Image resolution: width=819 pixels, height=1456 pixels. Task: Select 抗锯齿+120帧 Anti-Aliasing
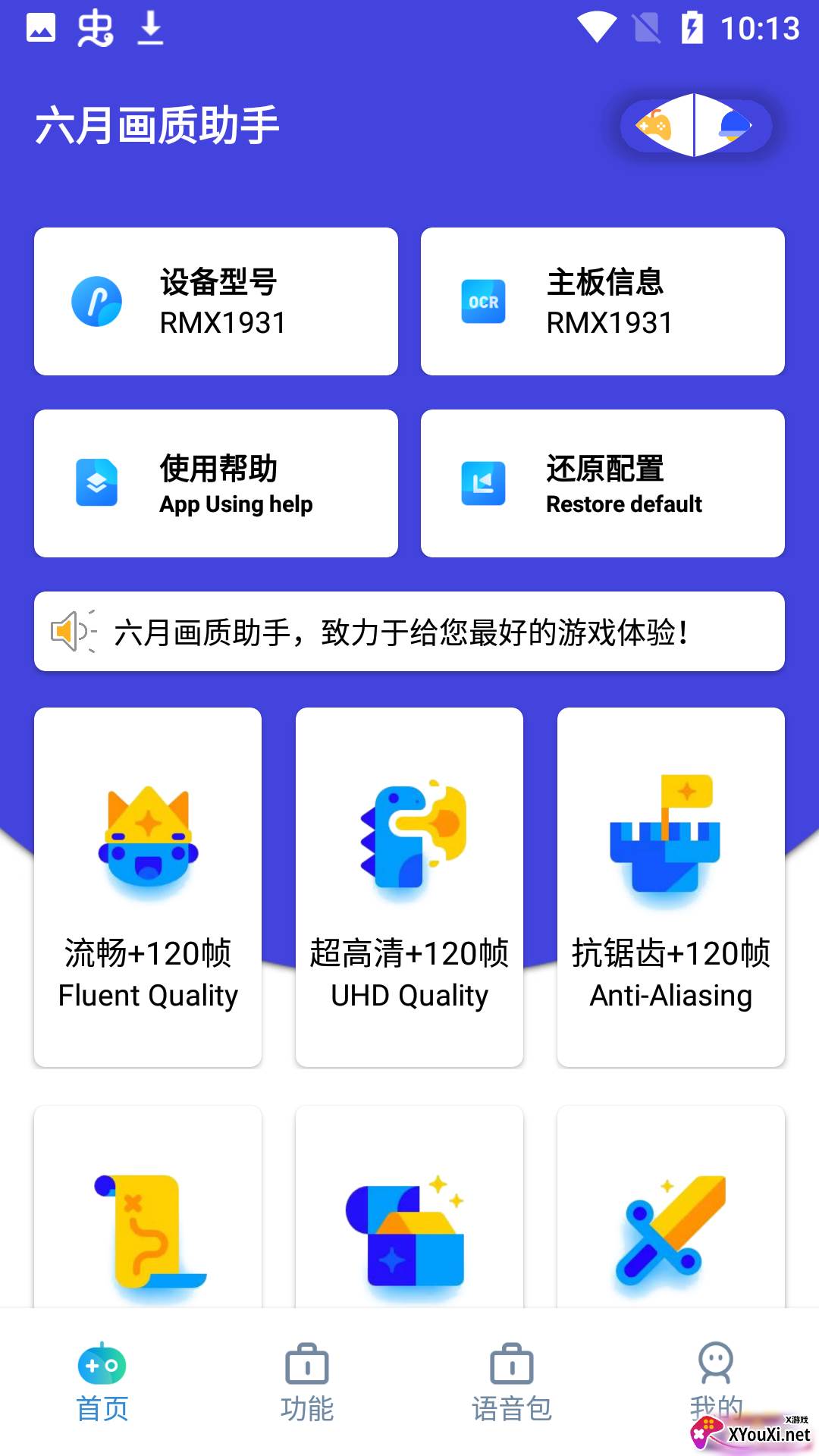tap(671, 887)
